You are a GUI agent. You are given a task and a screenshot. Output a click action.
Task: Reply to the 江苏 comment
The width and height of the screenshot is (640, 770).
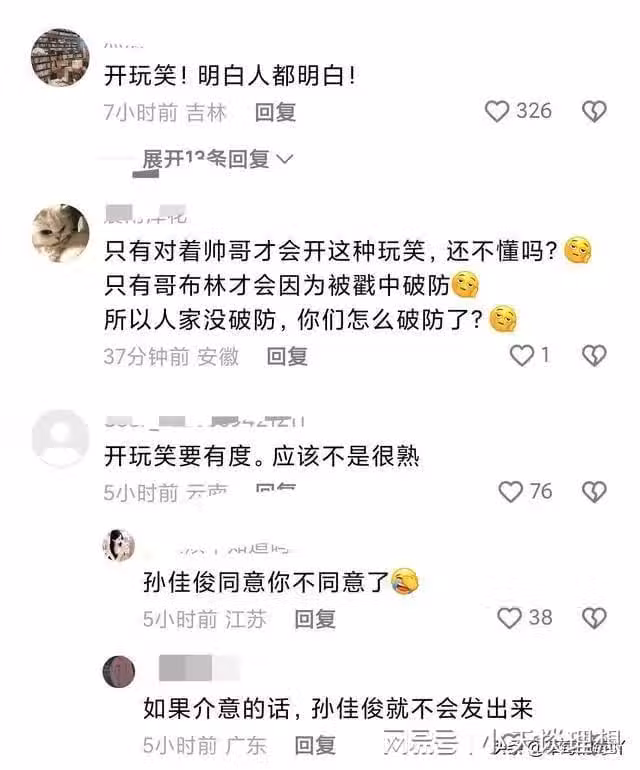pyautogui.click(x=315, y=619)
